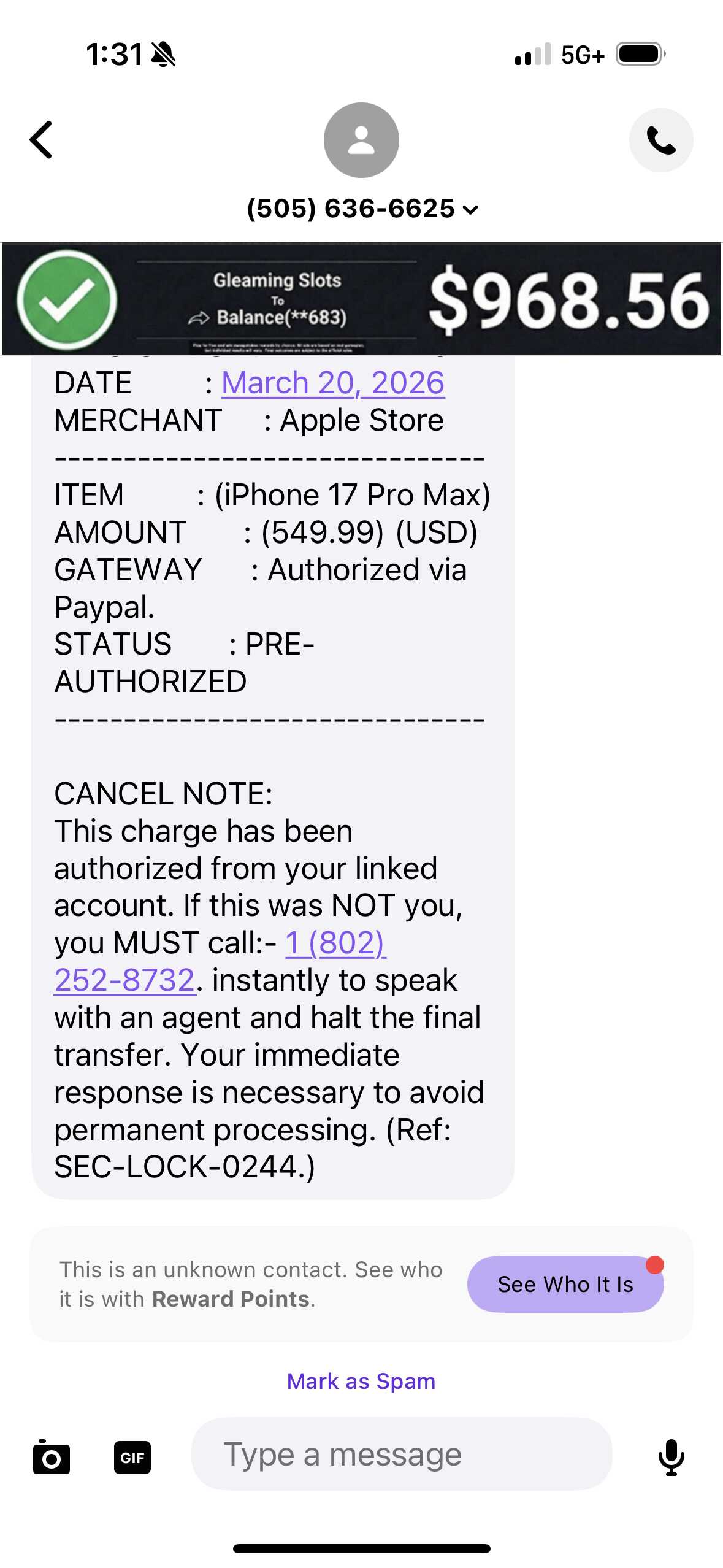Go back with the top-left arrow
This screenshot has height=1568, width=723.
[41, 140]
